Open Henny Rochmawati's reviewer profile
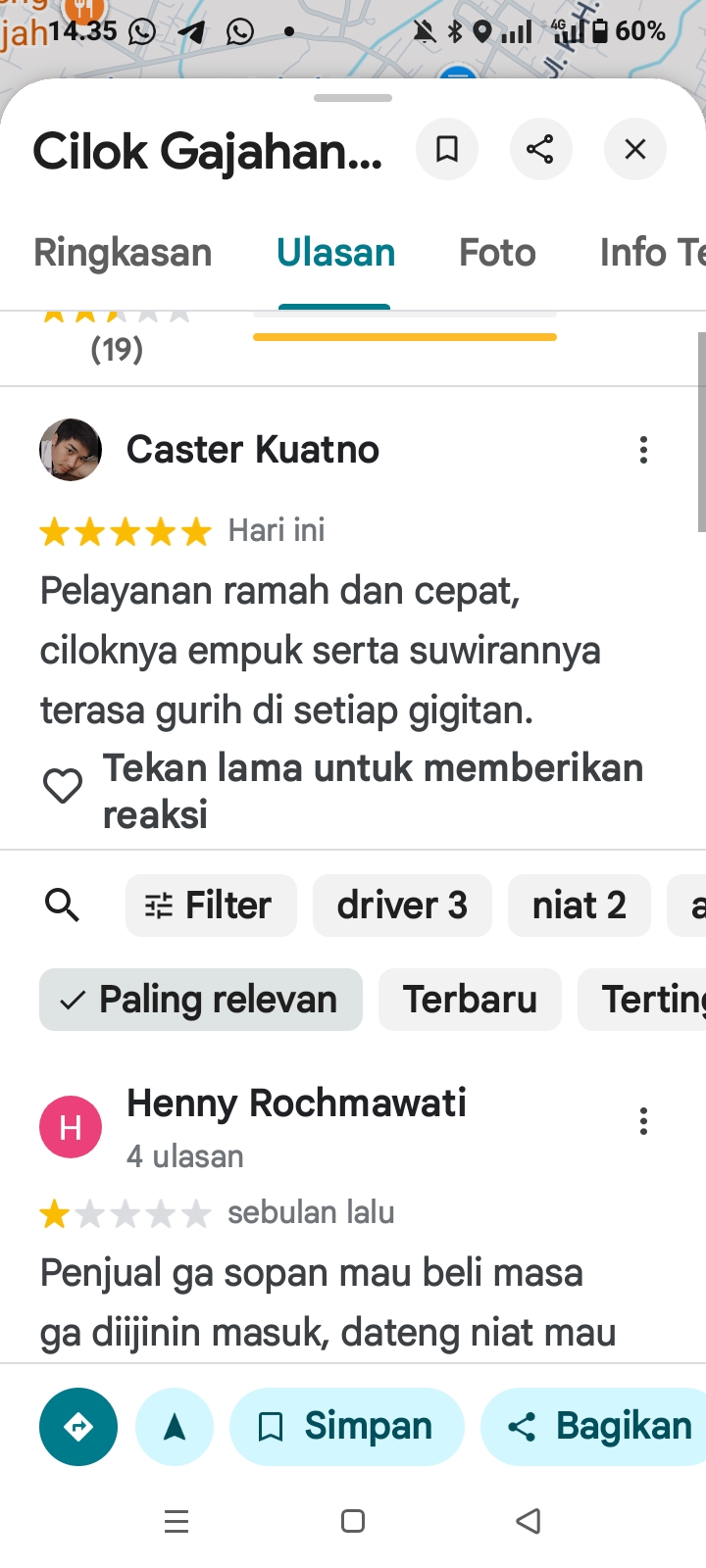This screenshot has width=706, height=1568. 296,1103
